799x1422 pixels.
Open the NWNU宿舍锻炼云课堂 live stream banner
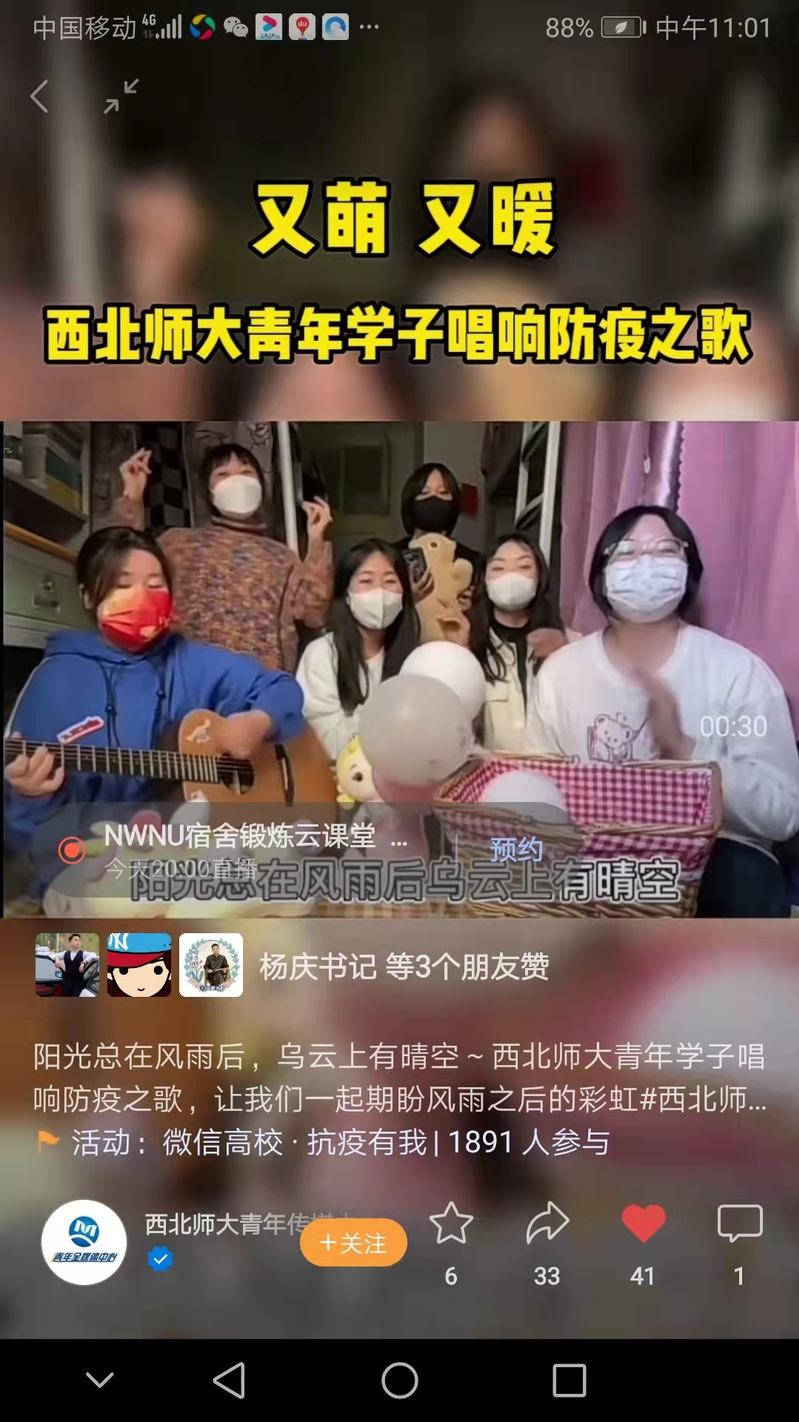tap(250, 848)
